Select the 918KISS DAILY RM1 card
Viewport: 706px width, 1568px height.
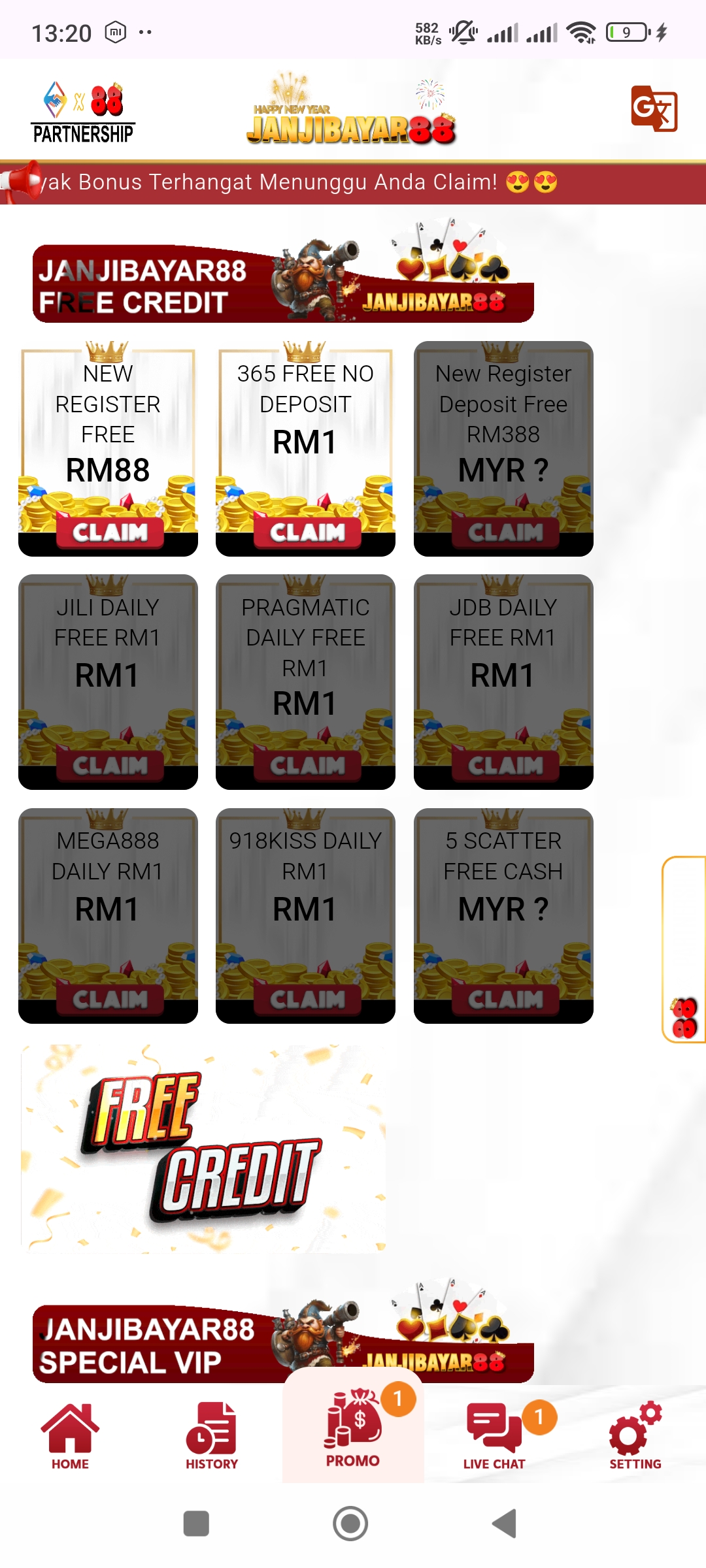[305, 916]
